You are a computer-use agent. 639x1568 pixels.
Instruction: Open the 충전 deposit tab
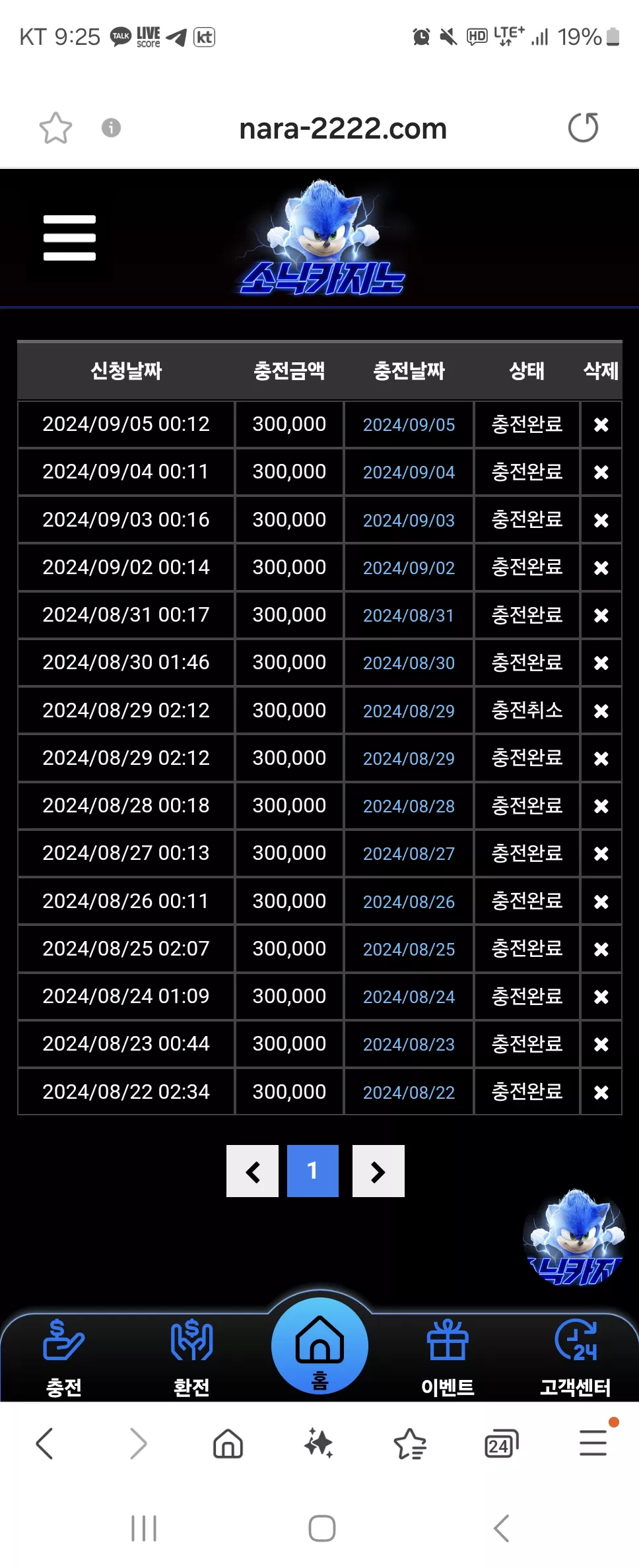pos(64,1357)
